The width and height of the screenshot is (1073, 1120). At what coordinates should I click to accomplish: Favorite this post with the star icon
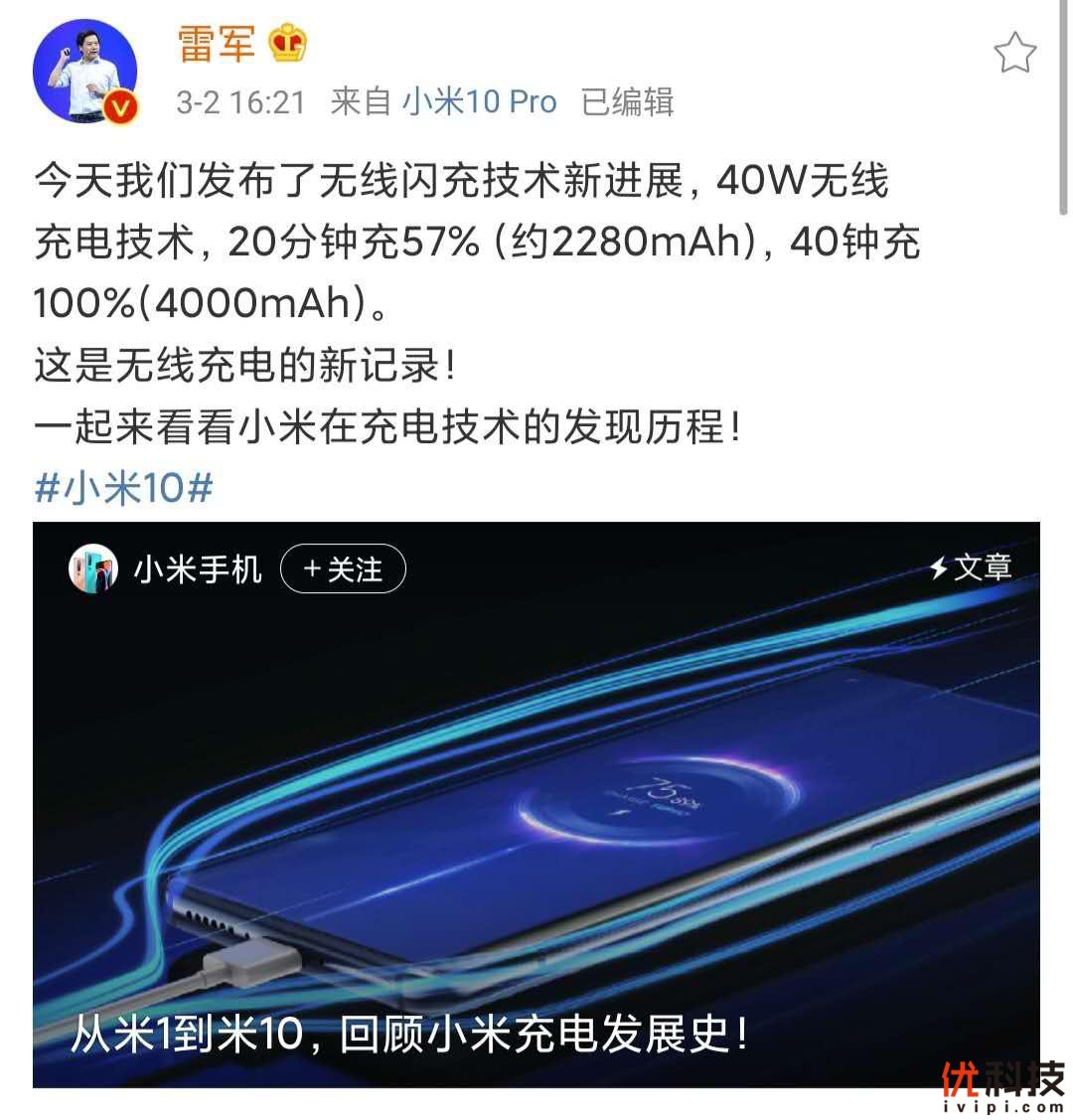[1014, 53]
